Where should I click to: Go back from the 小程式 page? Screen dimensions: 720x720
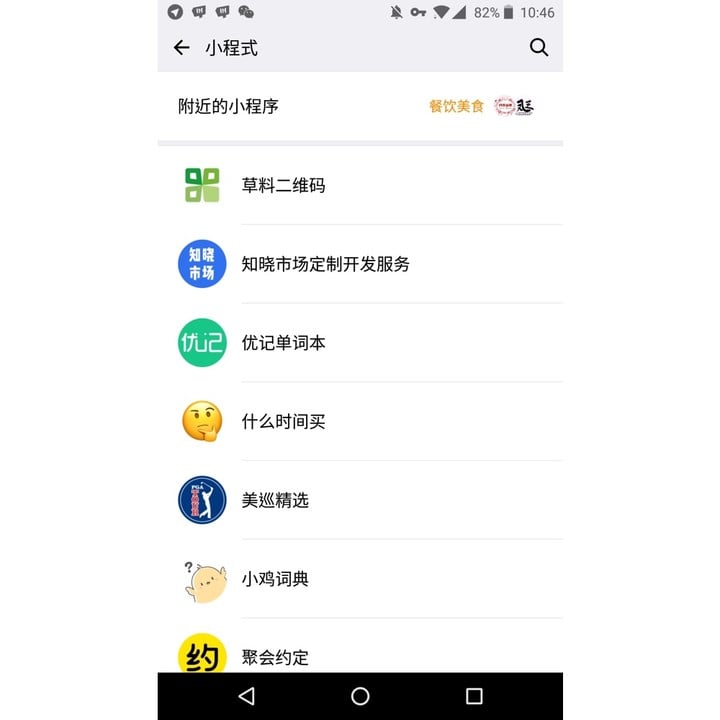[181, 47]
